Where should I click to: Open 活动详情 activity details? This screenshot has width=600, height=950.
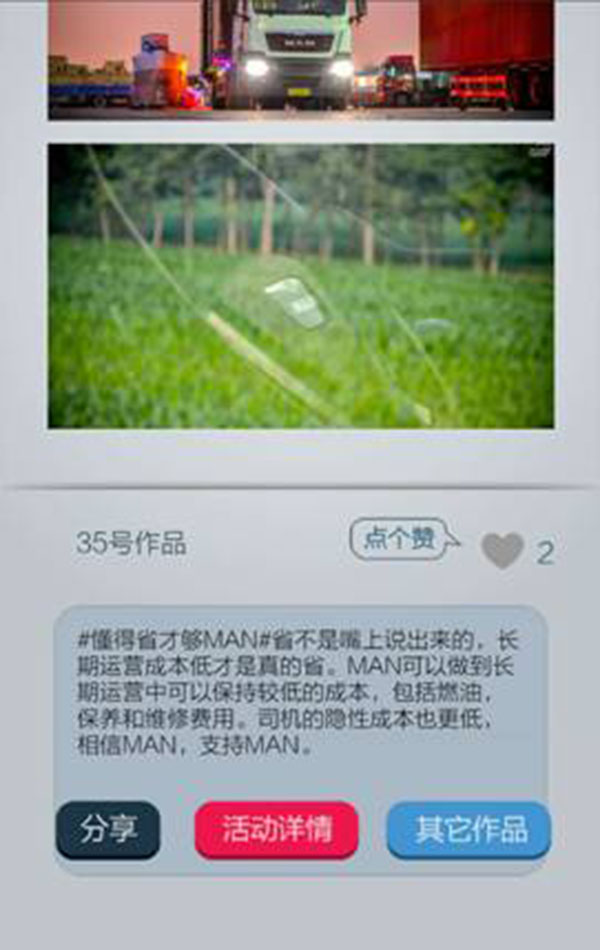click(277, 829)
